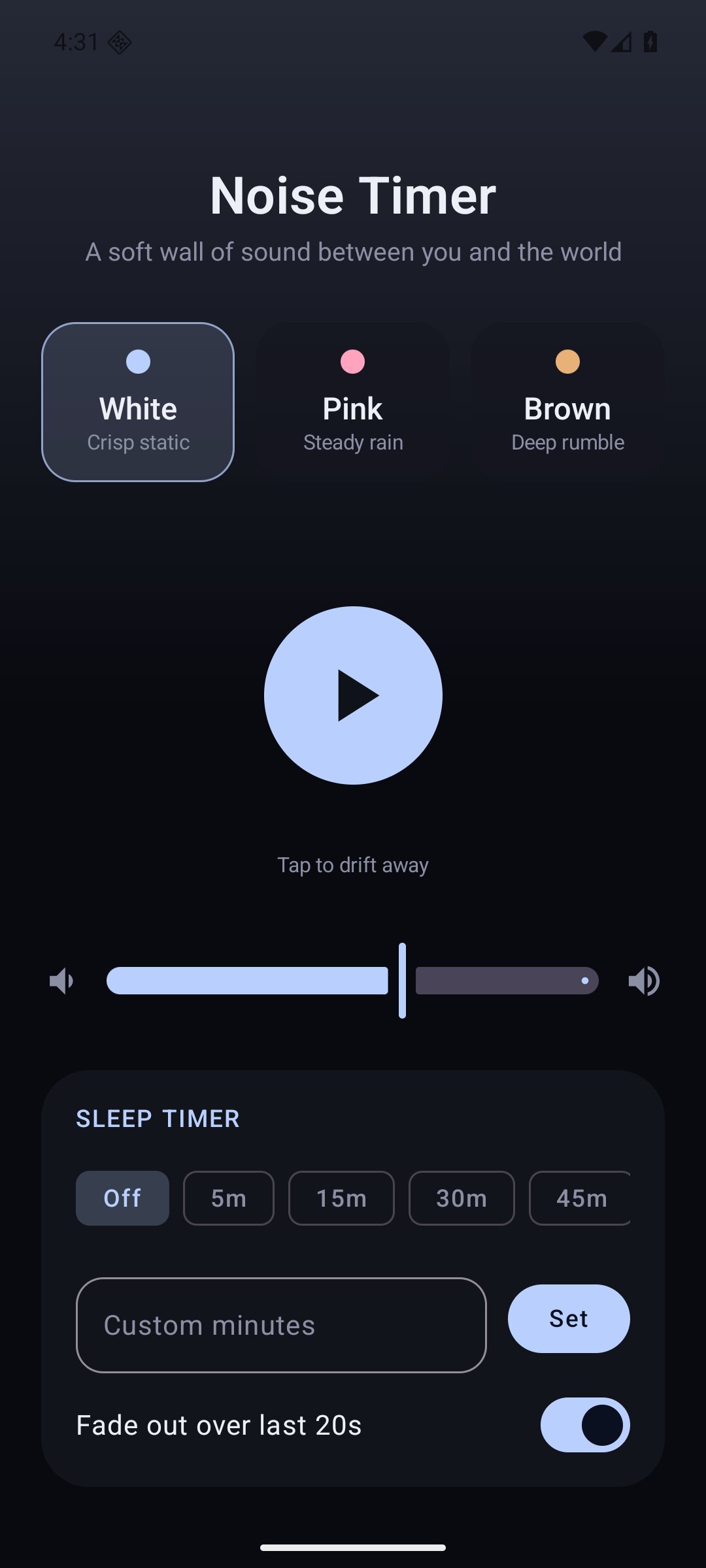
Task: Select the White noise card
Action: click(x=138, y=402)
